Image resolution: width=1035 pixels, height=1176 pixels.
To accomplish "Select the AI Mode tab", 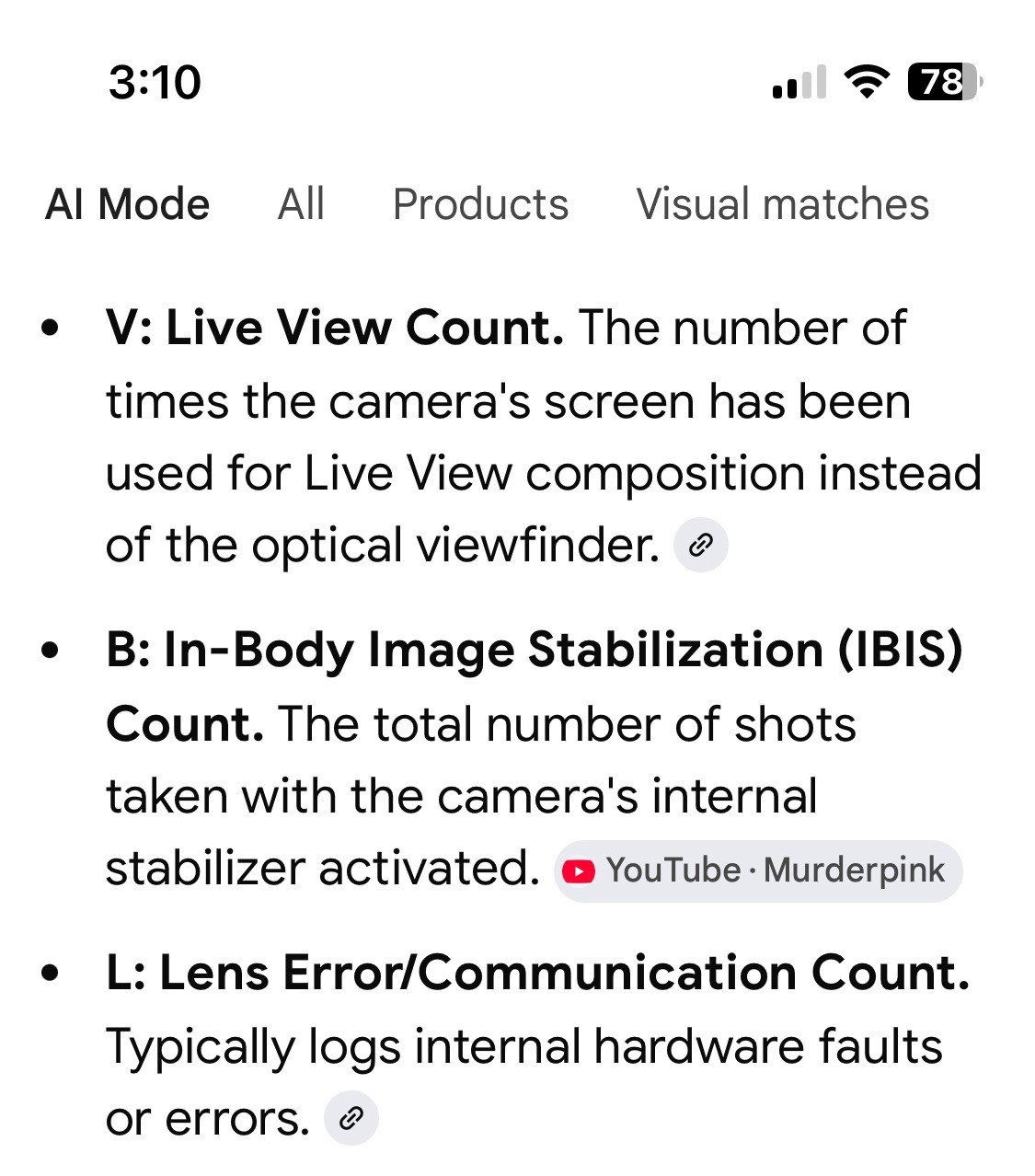I will (x=128, y=204).
